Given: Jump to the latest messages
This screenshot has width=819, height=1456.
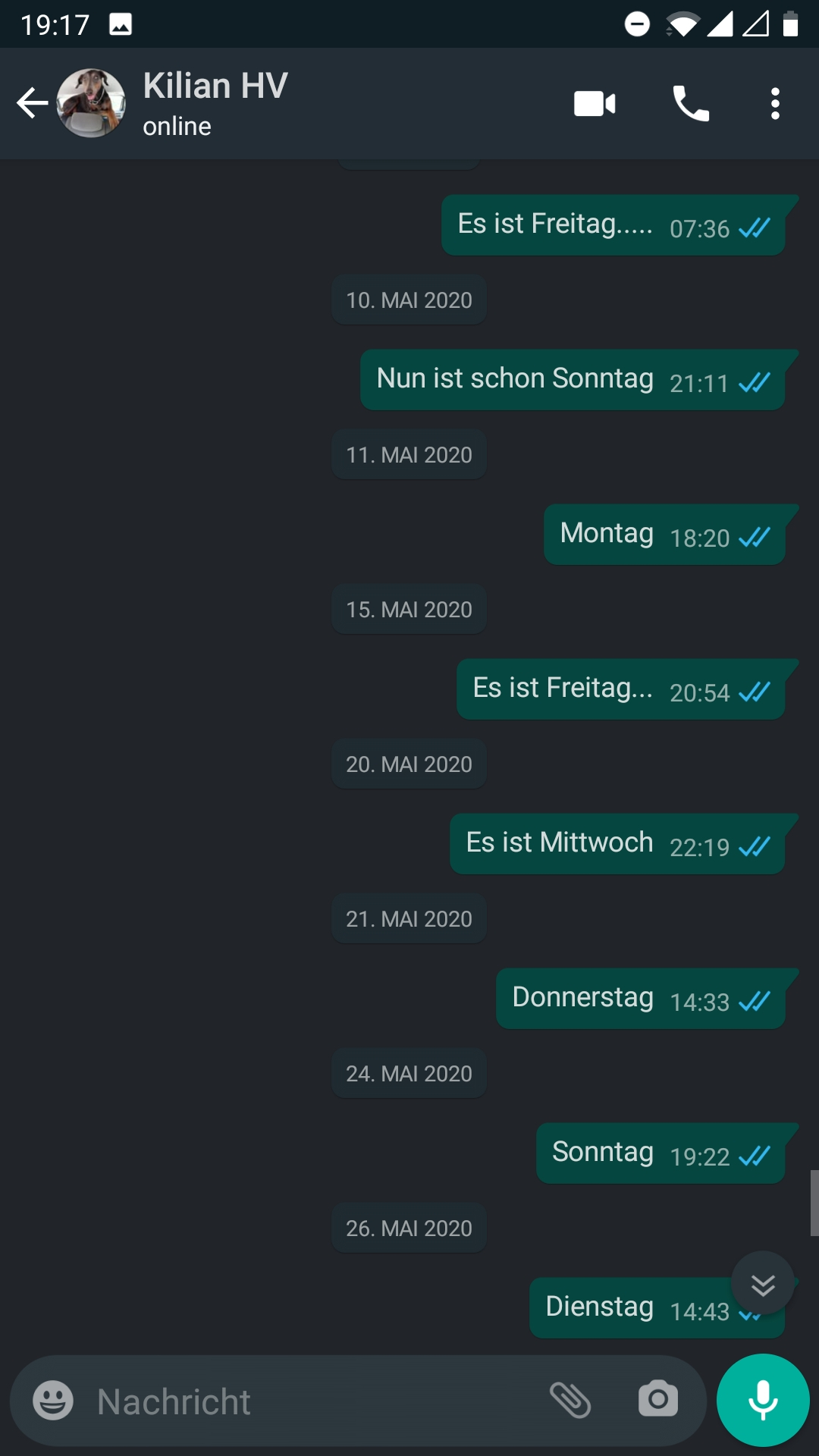Looking at the screenshot, I should coord(763,1283).
